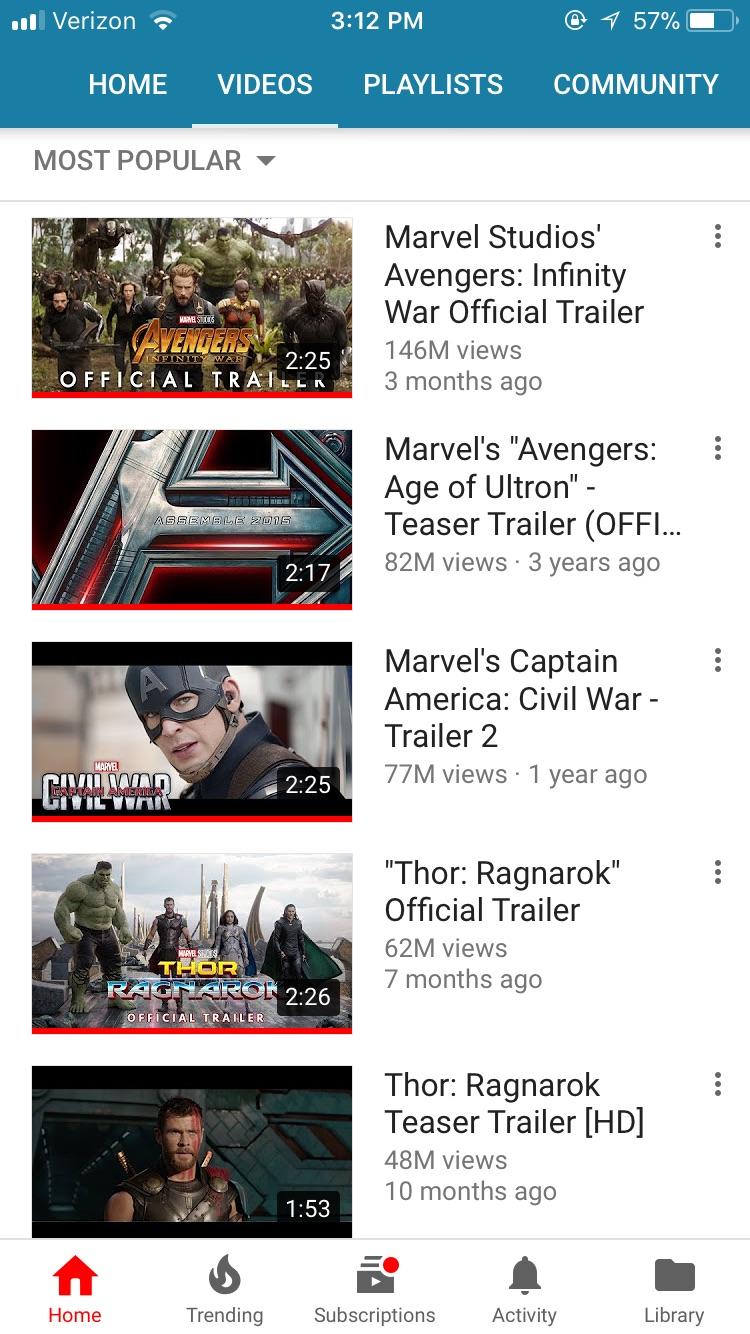Play the Avengers: Infinity War Official Trailer
Image resolution: width=750 pixels, height=1334 pixels.
tap(192, 307)
